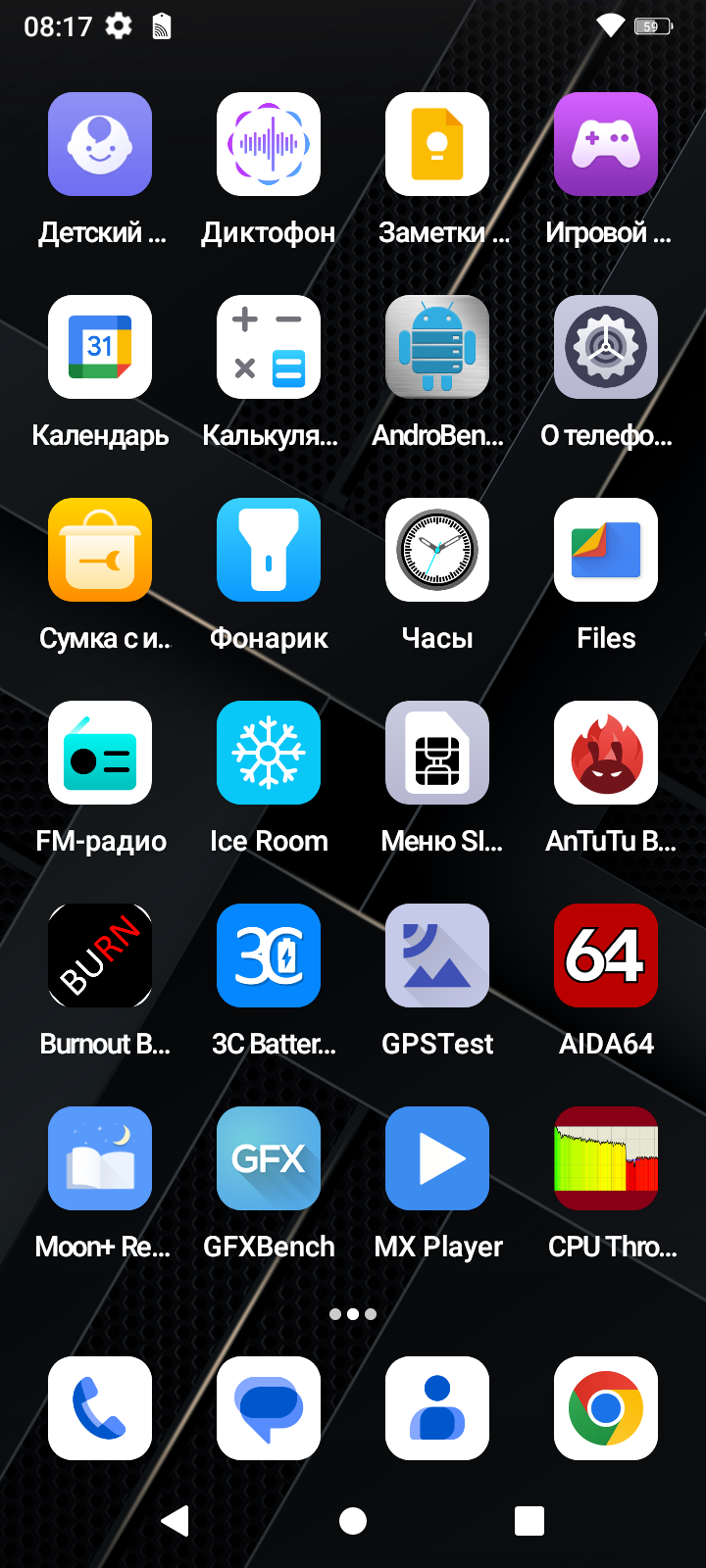706x1568 pixels.
Task: Open the Contacts app in the dock
Action: click(x=437, y=1408)
